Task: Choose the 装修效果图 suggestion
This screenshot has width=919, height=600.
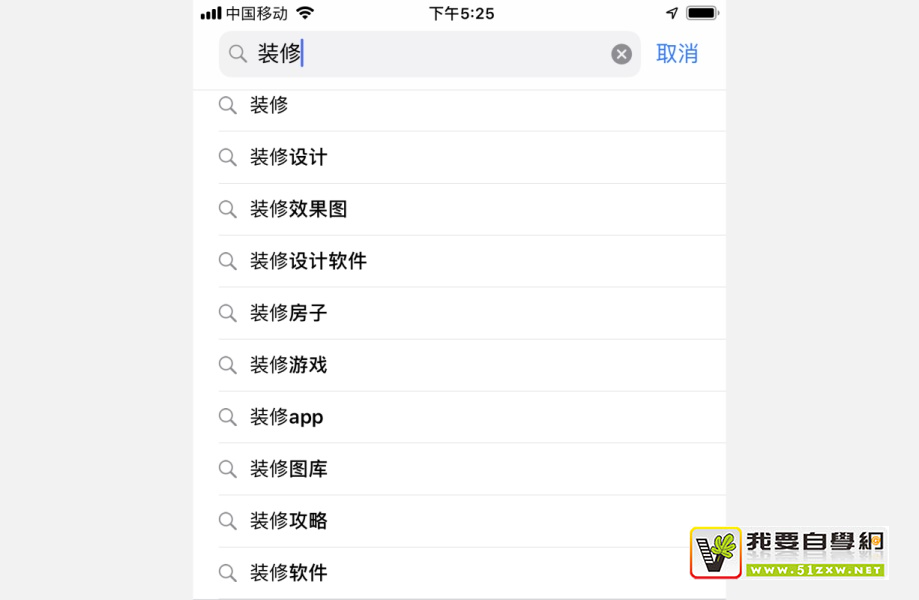Action: tap(299, 209)
